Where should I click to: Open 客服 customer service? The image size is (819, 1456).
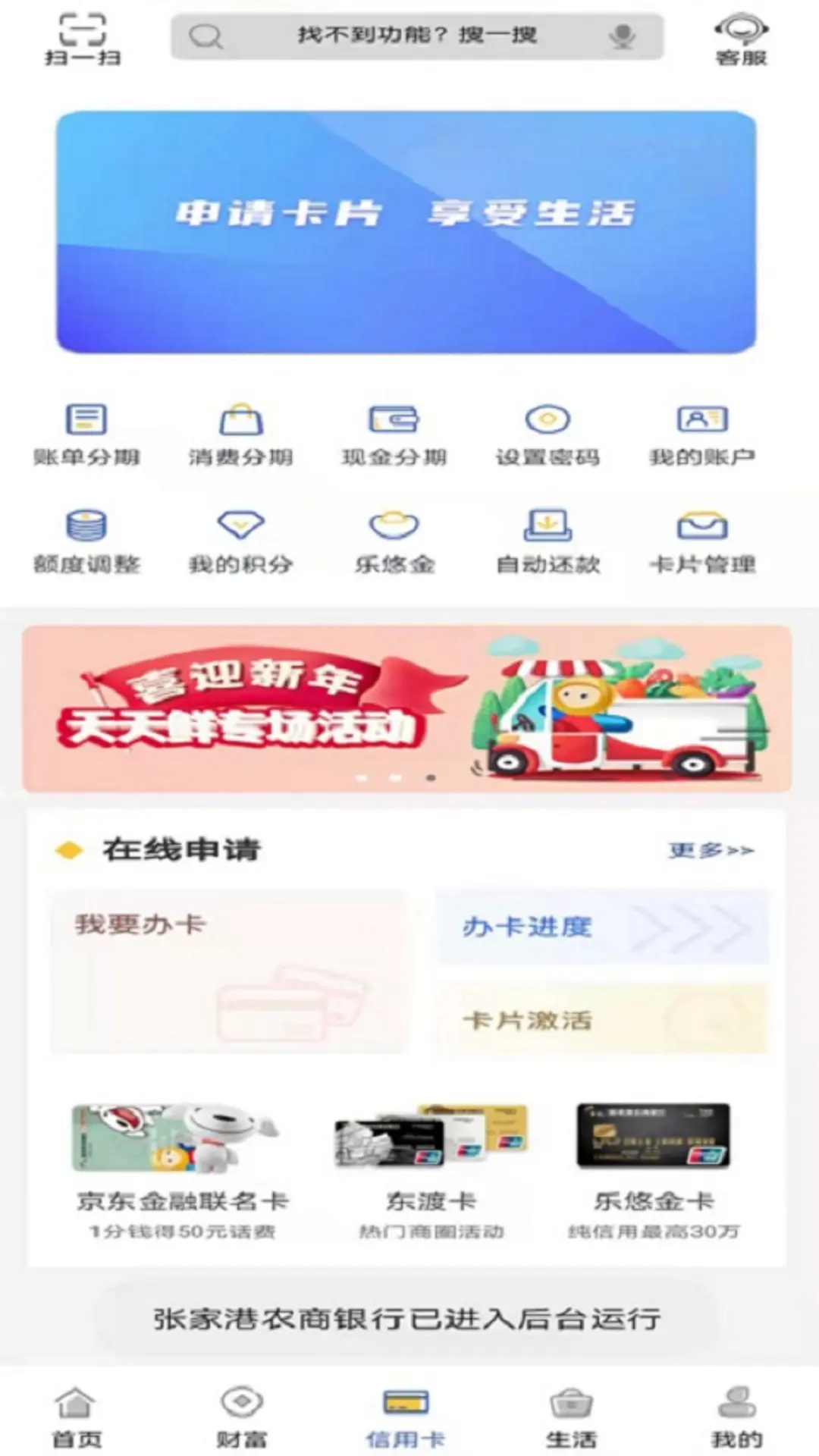coord(738,36)
